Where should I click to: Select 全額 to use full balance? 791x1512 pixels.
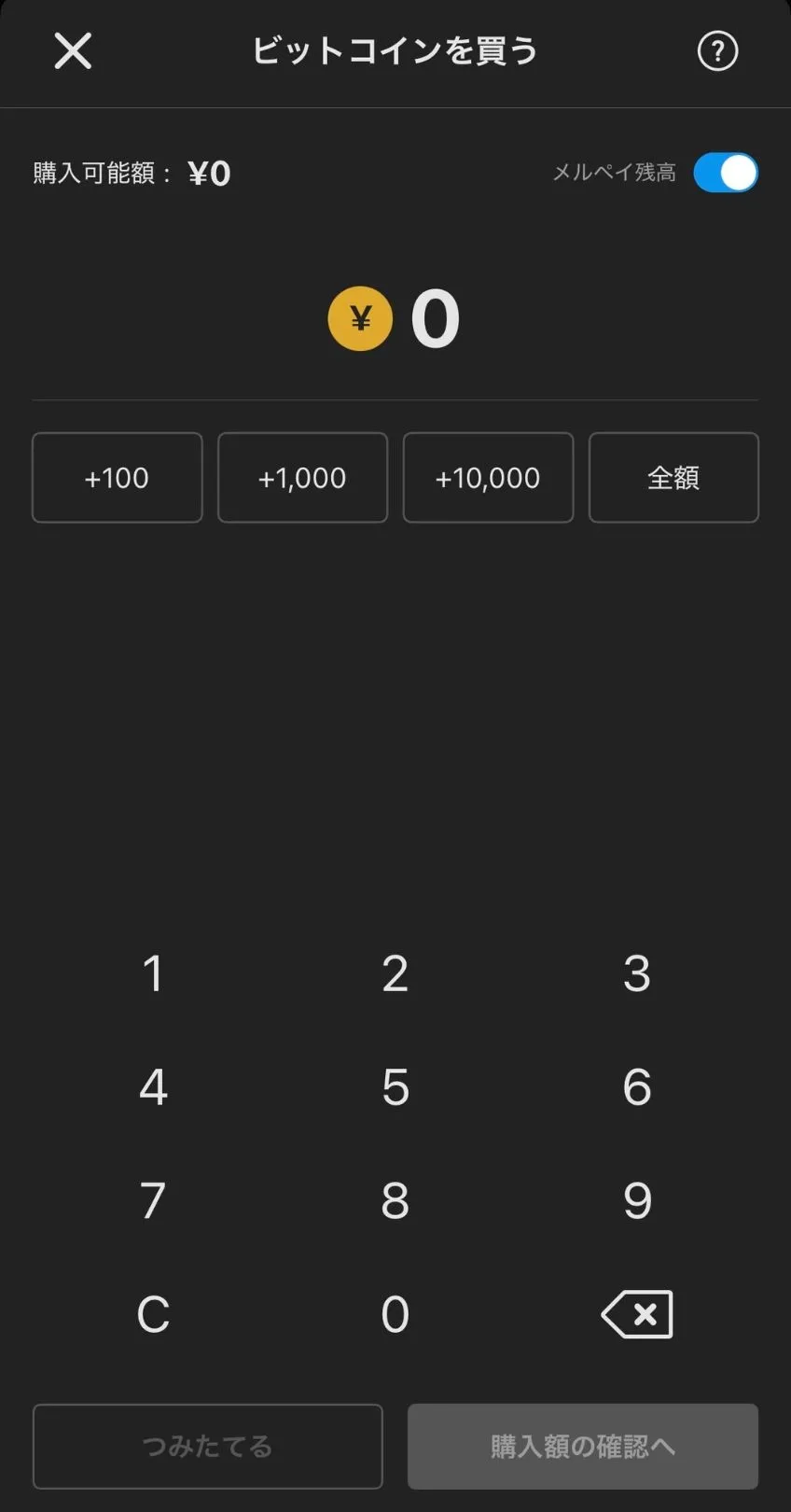(673, 477)
